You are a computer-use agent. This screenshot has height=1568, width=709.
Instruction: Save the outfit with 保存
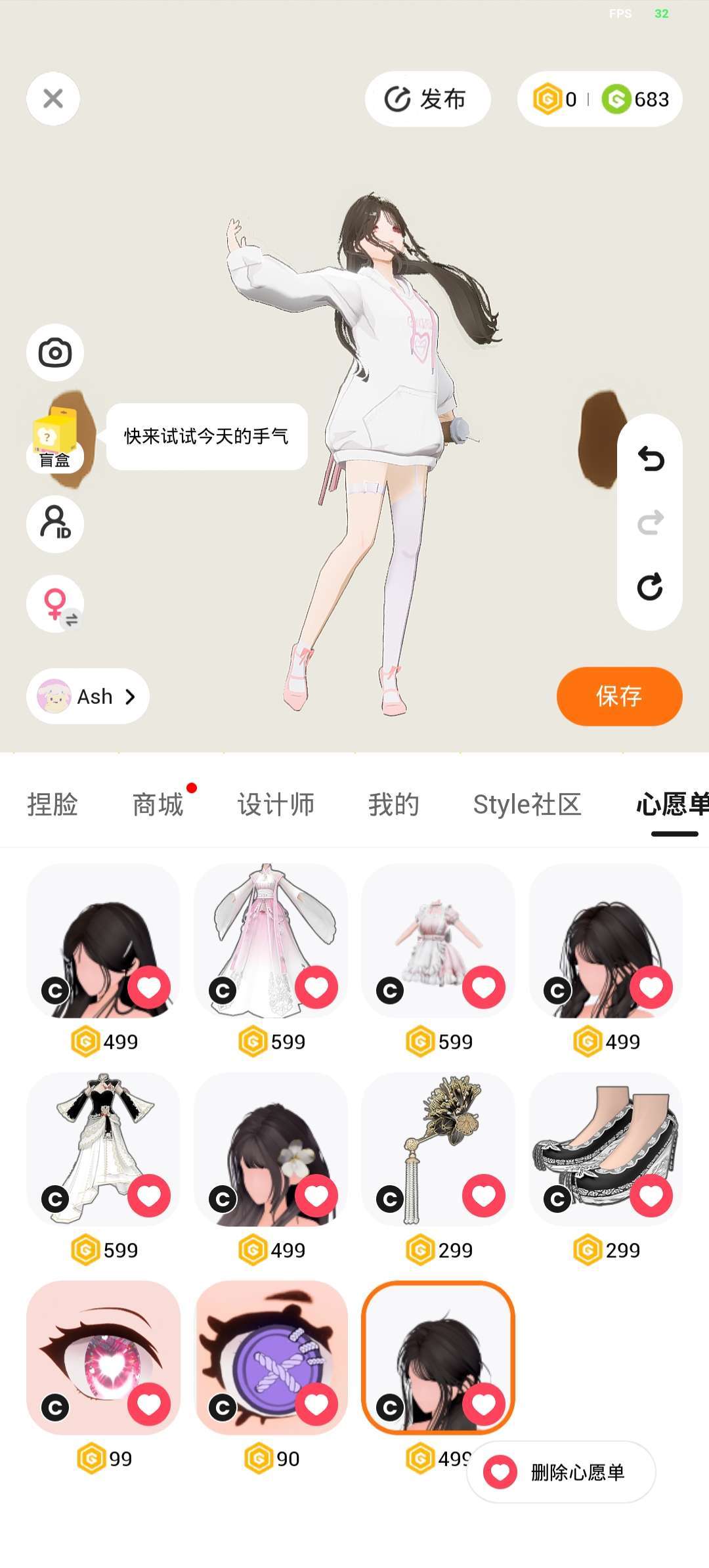click(619, 696)
